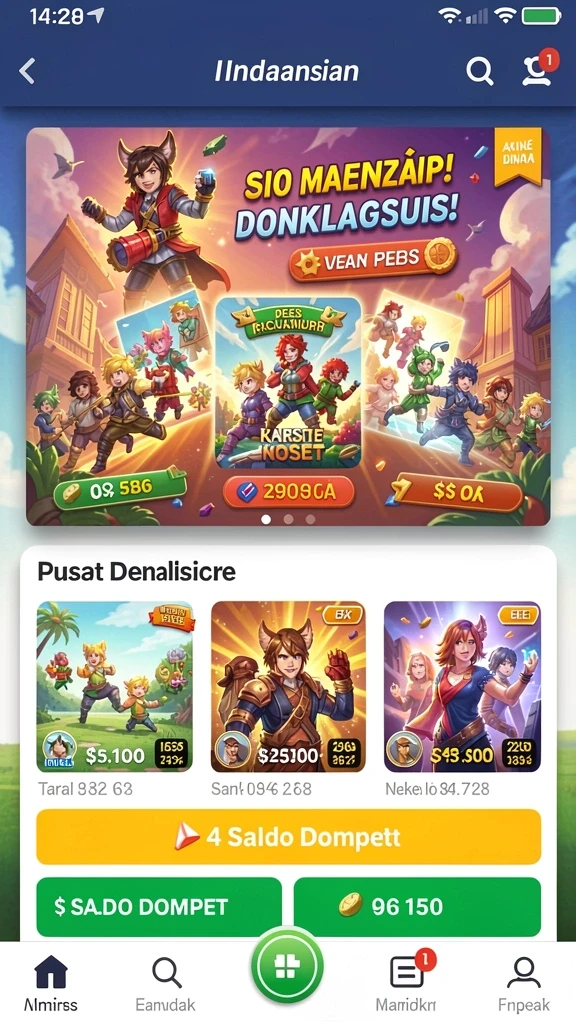Go back using the header arrow
576x1024 pixels.
pyautogui.click(x=27, y=71)
